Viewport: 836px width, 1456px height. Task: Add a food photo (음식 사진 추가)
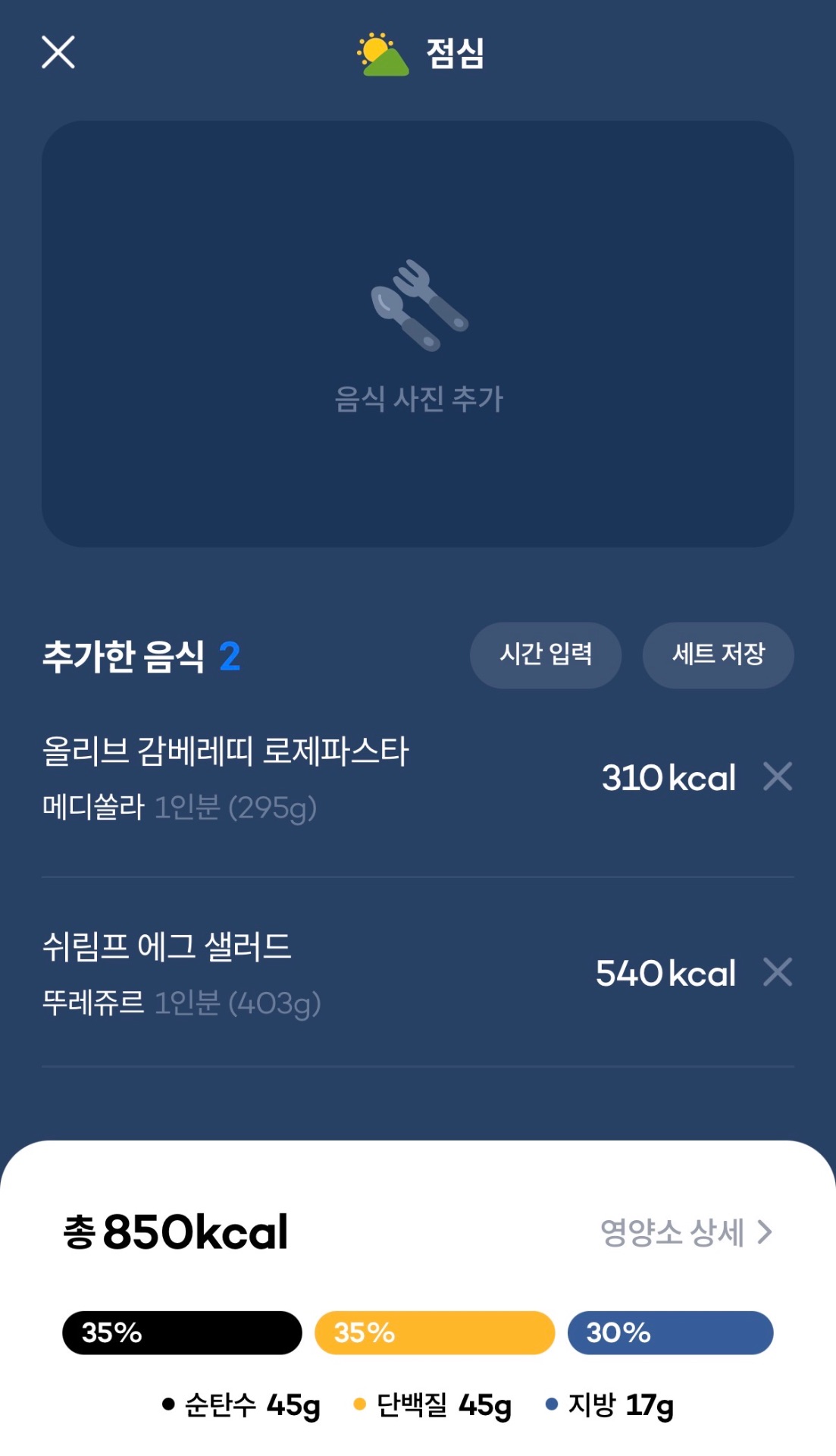(x=418, y=334)
